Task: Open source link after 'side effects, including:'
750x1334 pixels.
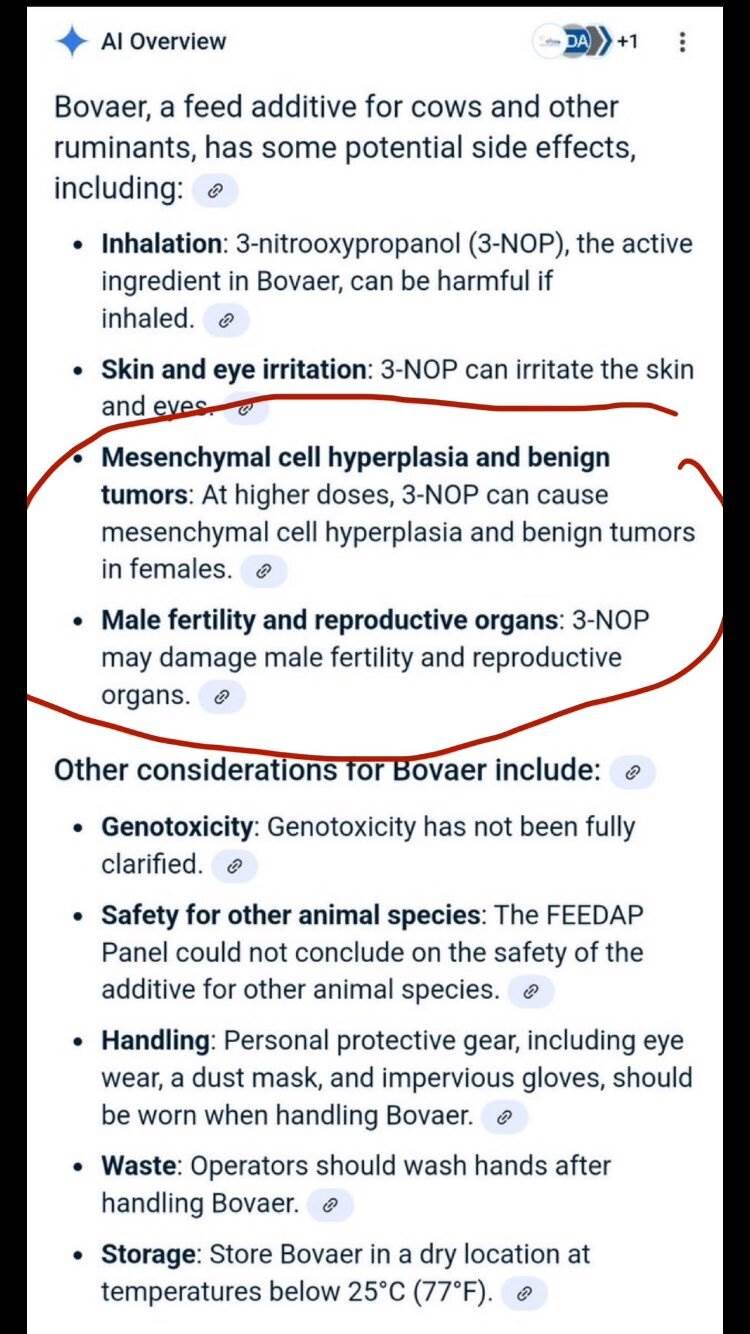Action: tap(215, 190)
